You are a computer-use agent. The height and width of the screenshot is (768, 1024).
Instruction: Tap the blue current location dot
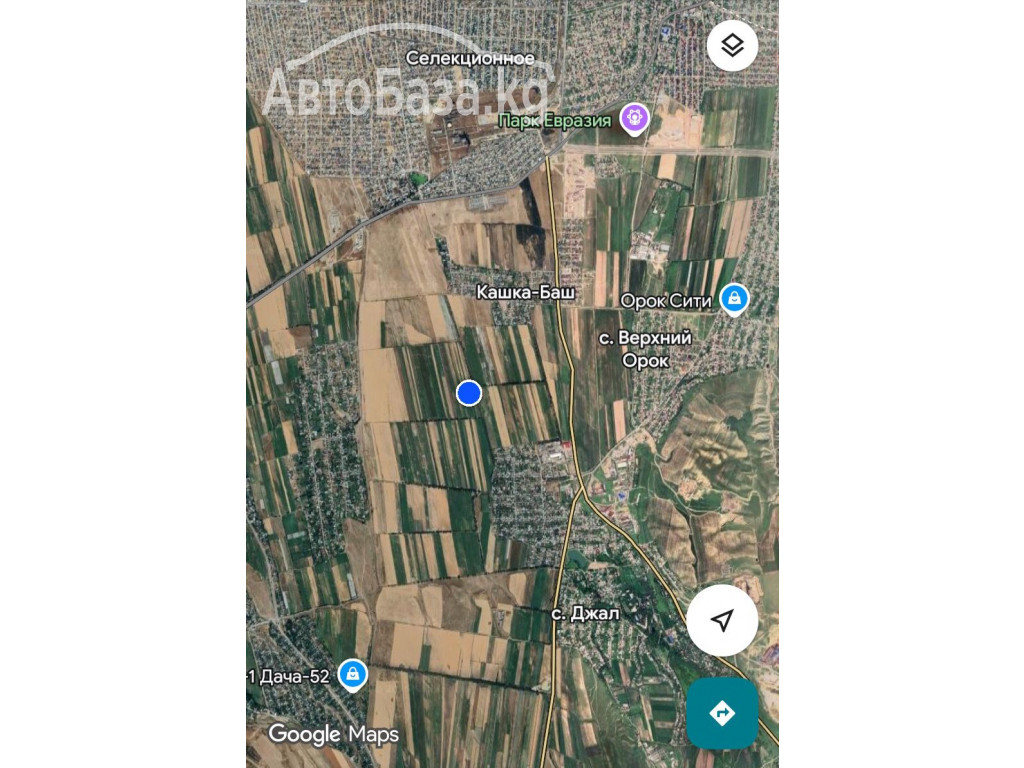[469, 393]
